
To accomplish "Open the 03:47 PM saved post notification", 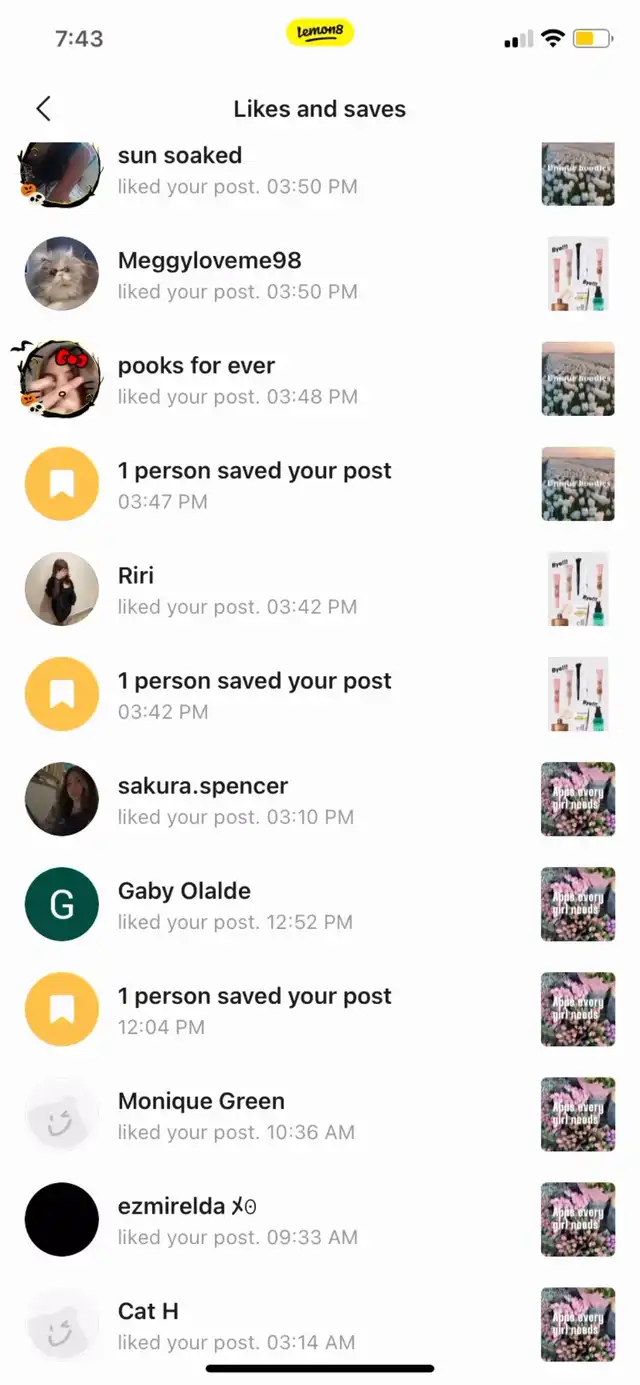I will click(320, 484).
